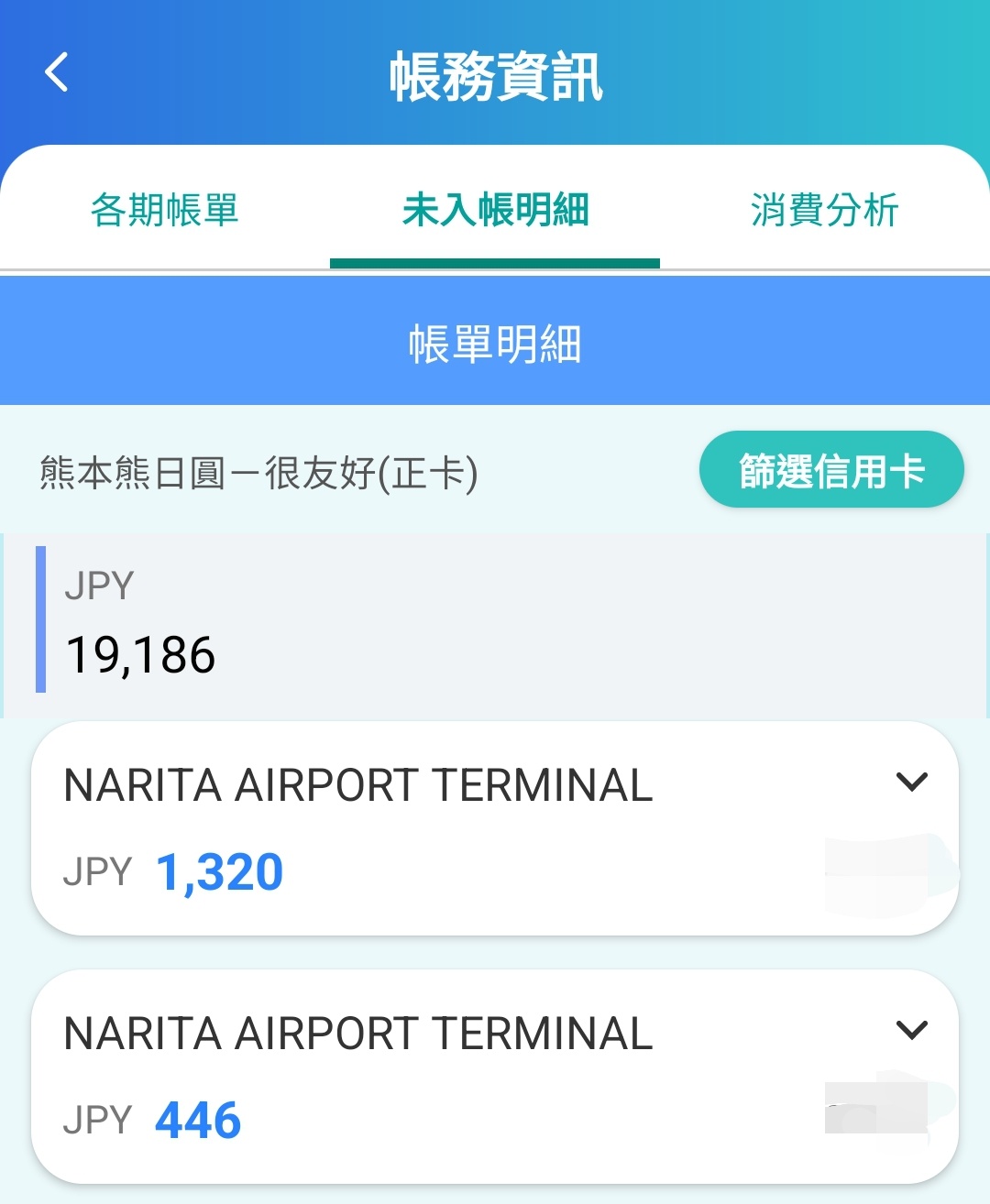Select the 未入帳明細 tab
990x1204 pixels.
495,211
